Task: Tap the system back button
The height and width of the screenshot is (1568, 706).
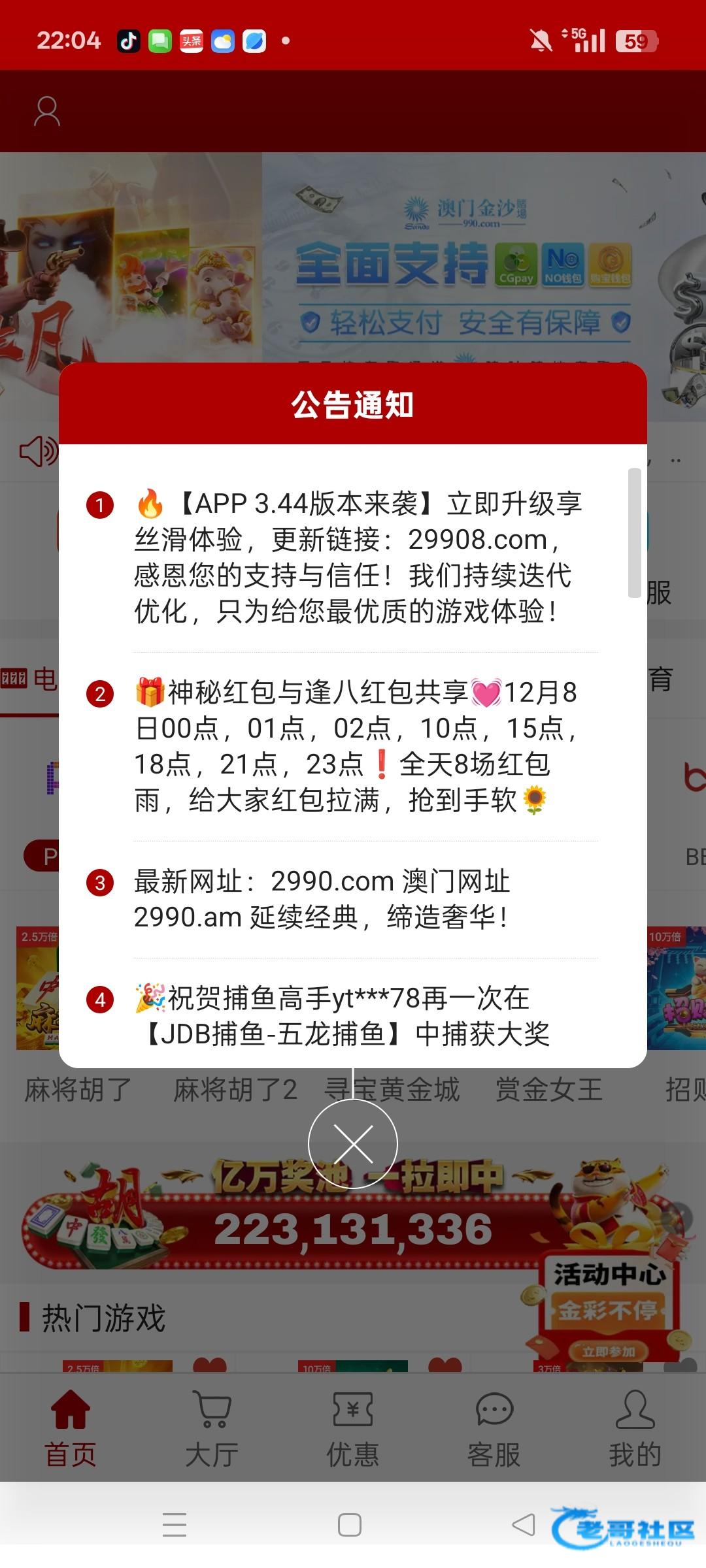Action: [x=523, y=1525]
